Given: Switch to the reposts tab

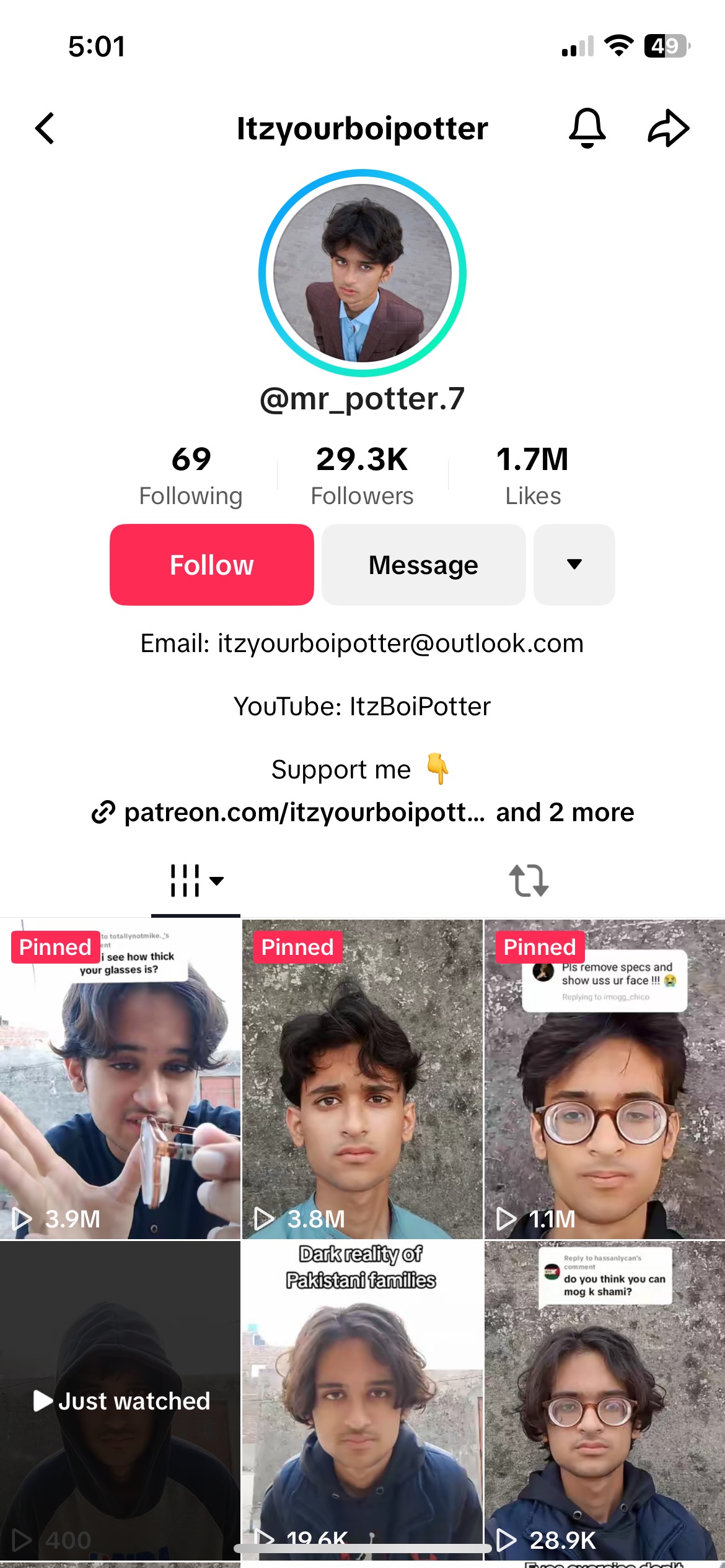Looking at the screenshot, I should 529,881.
